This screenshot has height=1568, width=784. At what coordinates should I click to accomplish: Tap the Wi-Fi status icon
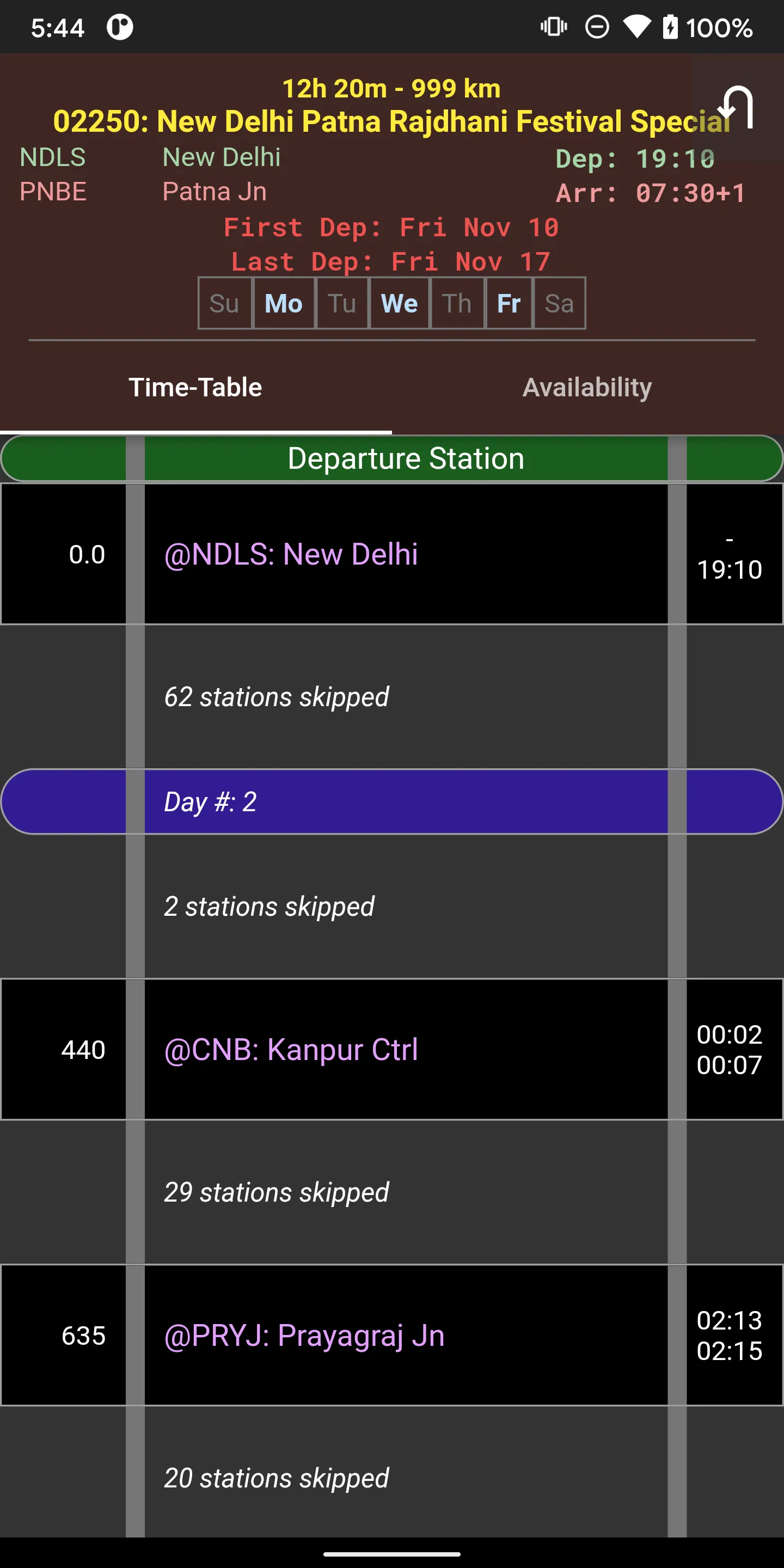pyautogui.click(x=636, y=26)
